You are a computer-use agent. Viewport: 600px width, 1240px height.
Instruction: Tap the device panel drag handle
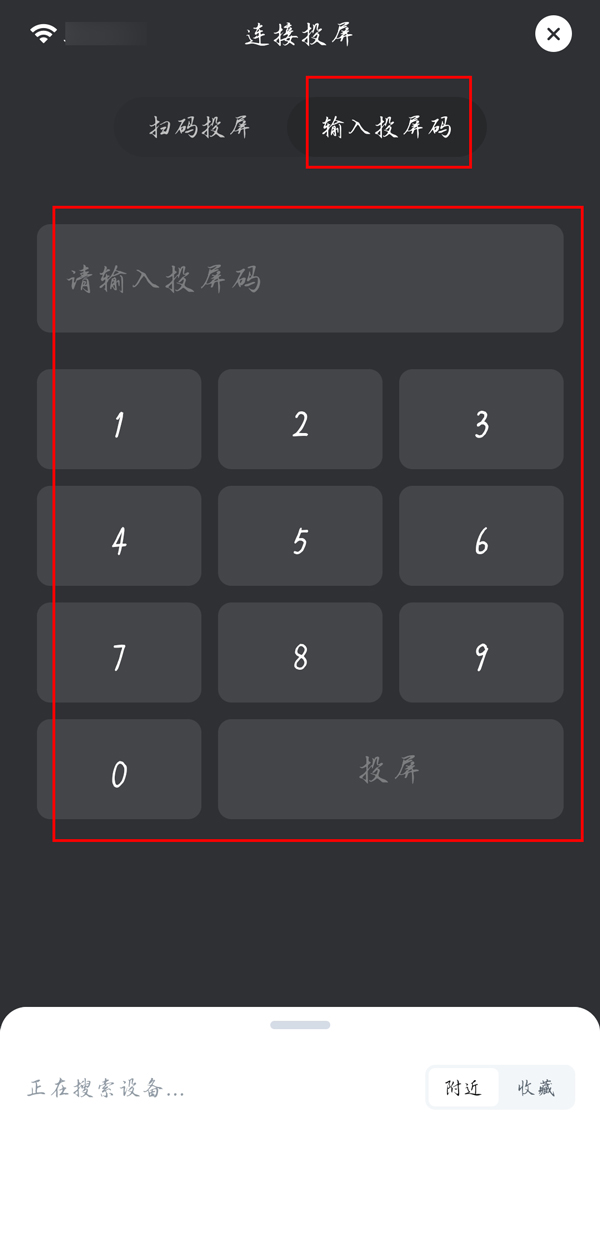coord(300,1025)
